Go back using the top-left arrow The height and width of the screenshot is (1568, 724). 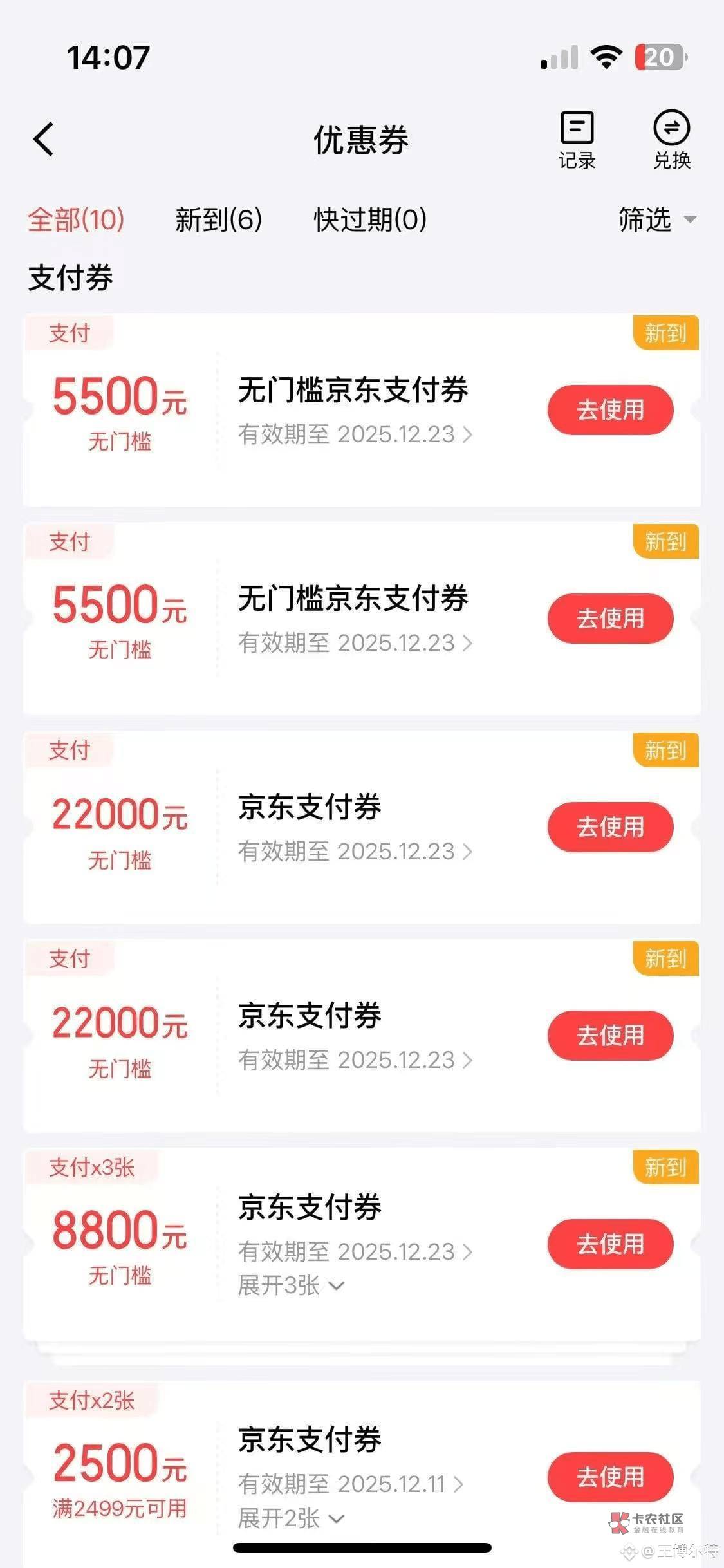44,139
